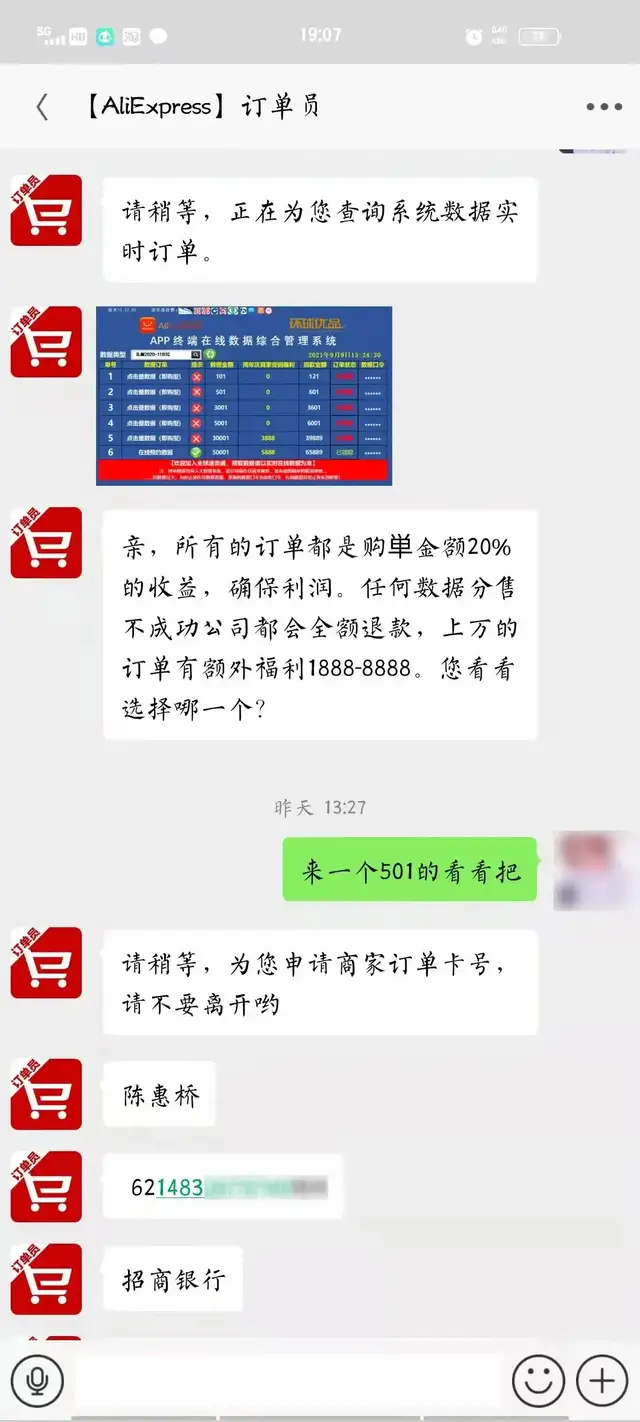Screen dimensions: 640x1422
Task: Open the plus attachment menu
Action: coord(601,1381)
